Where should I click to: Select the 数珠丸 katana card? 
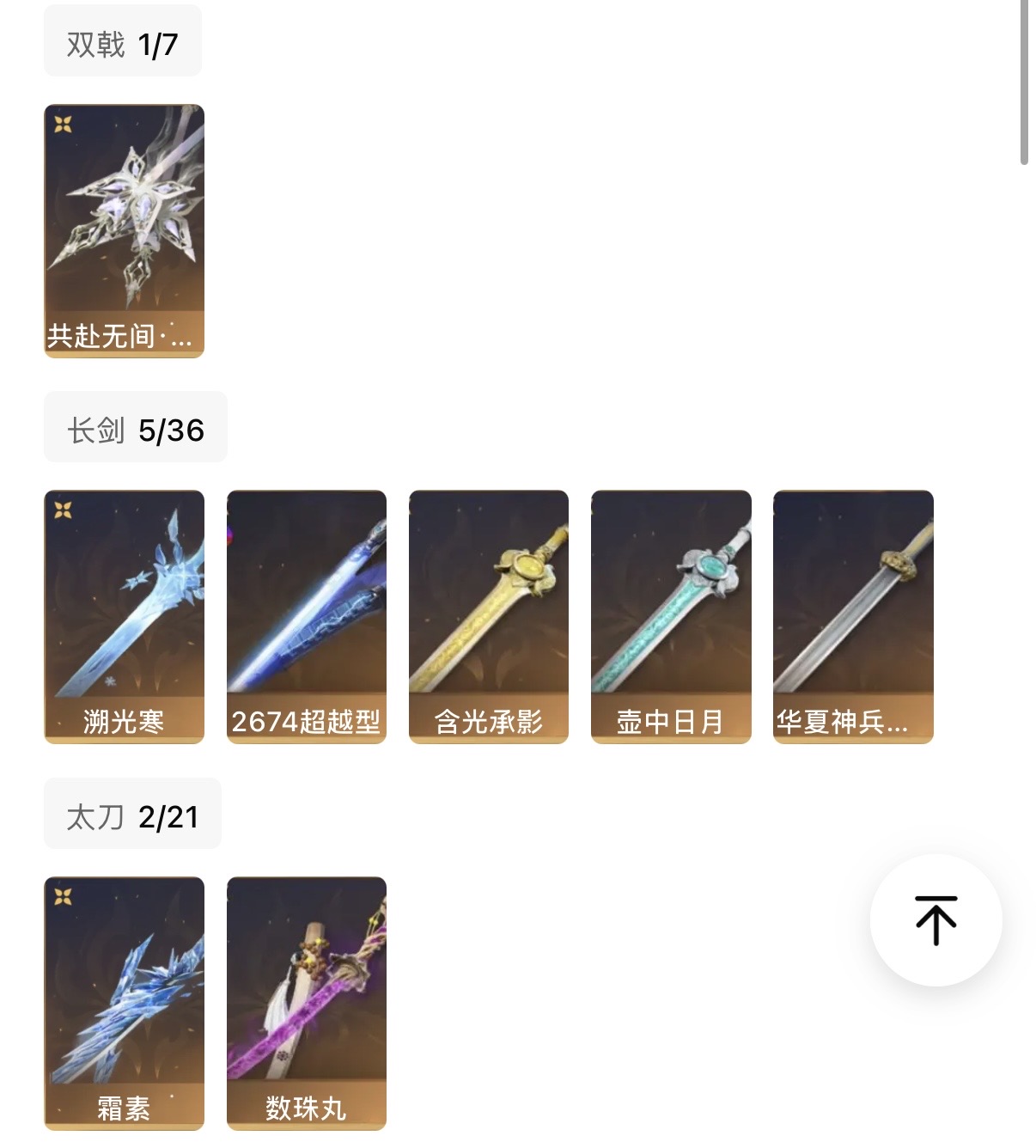coord(307,1004)
